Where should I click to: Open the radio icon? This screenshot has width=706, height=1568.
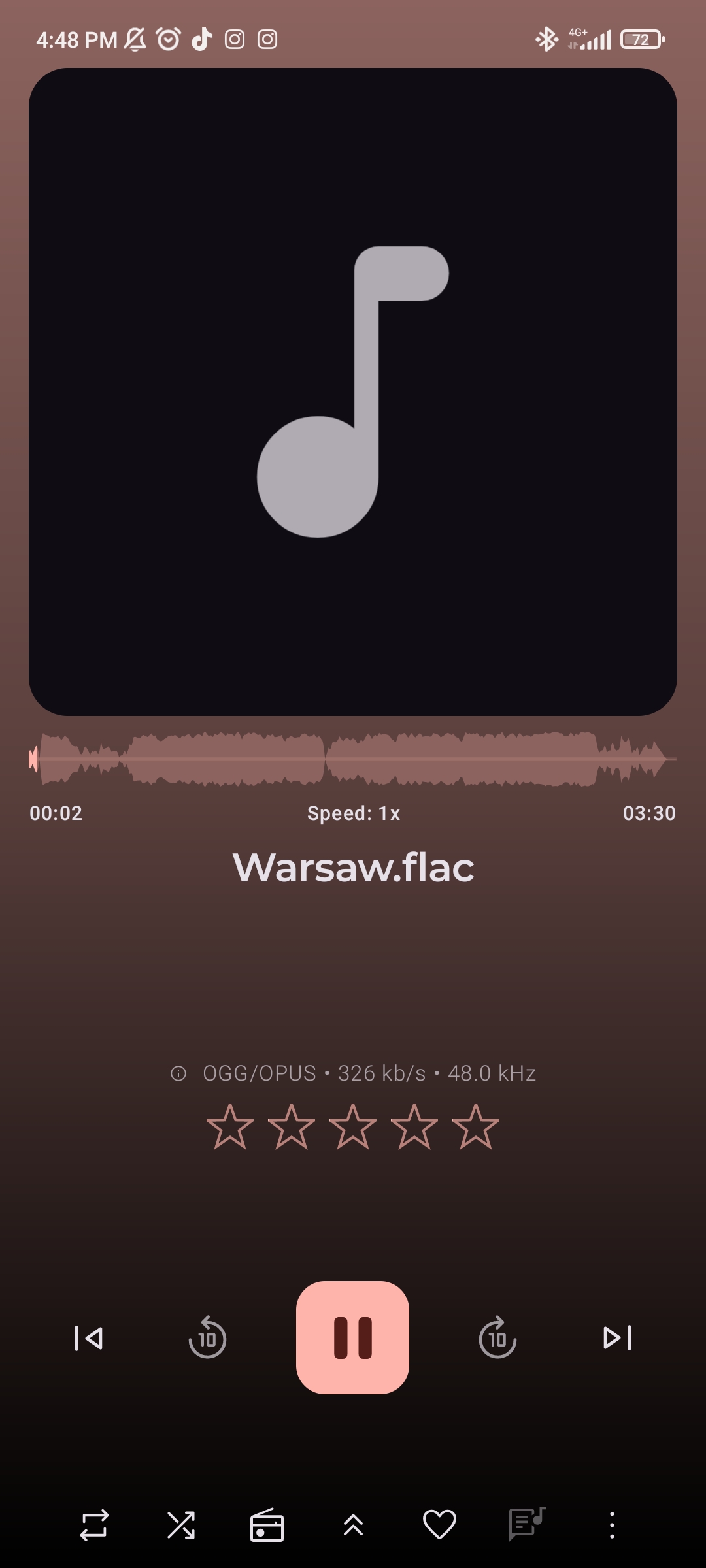point(267,1526)
